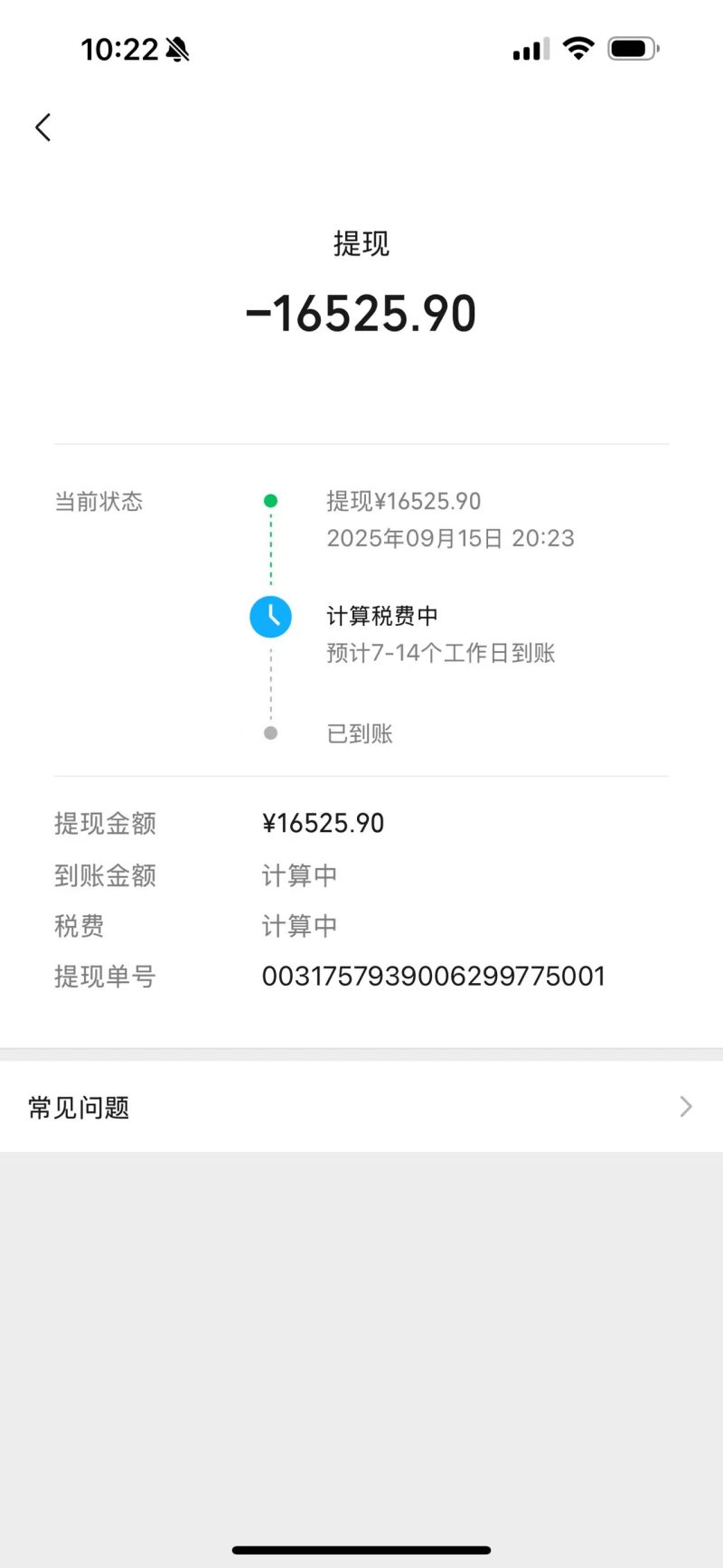723x1568 pixels.
Task: Open the 常见问题 row
Action: coord(361,1107)
